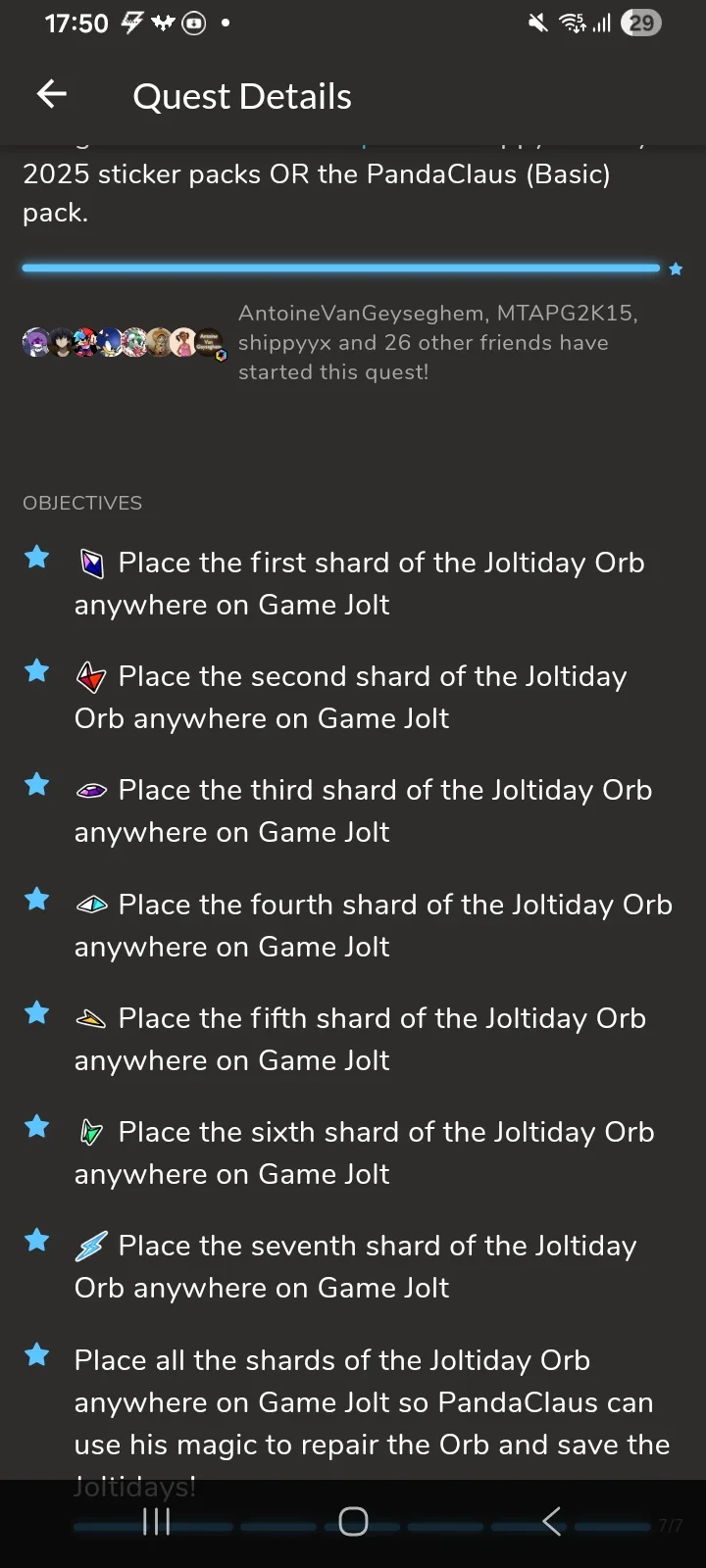This screenshot has width=706, height=1568.
Task: Open friends who started this quest
Action: 330,343
